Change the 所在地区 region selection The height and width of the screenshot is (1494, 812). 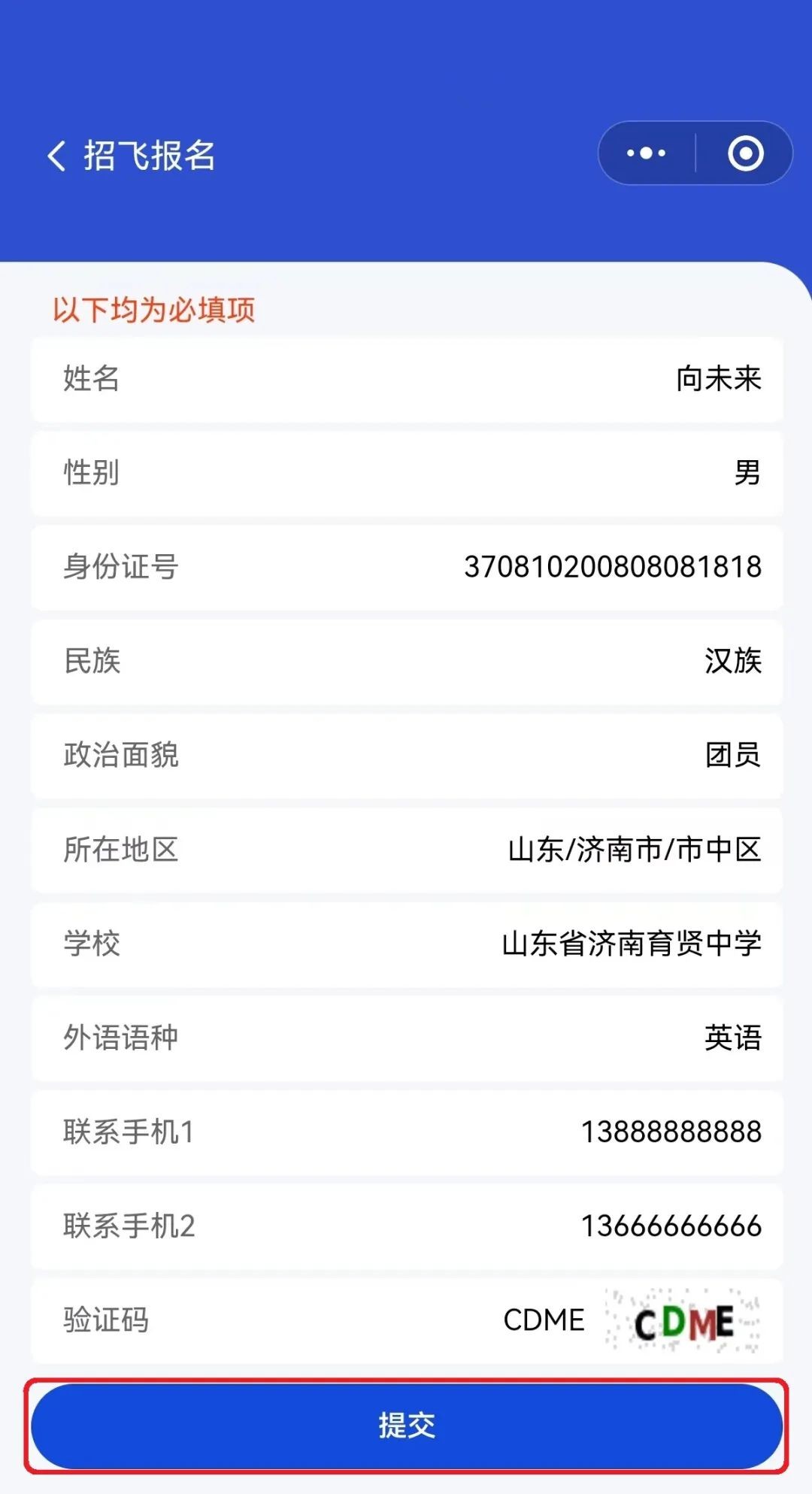(634, 850)
